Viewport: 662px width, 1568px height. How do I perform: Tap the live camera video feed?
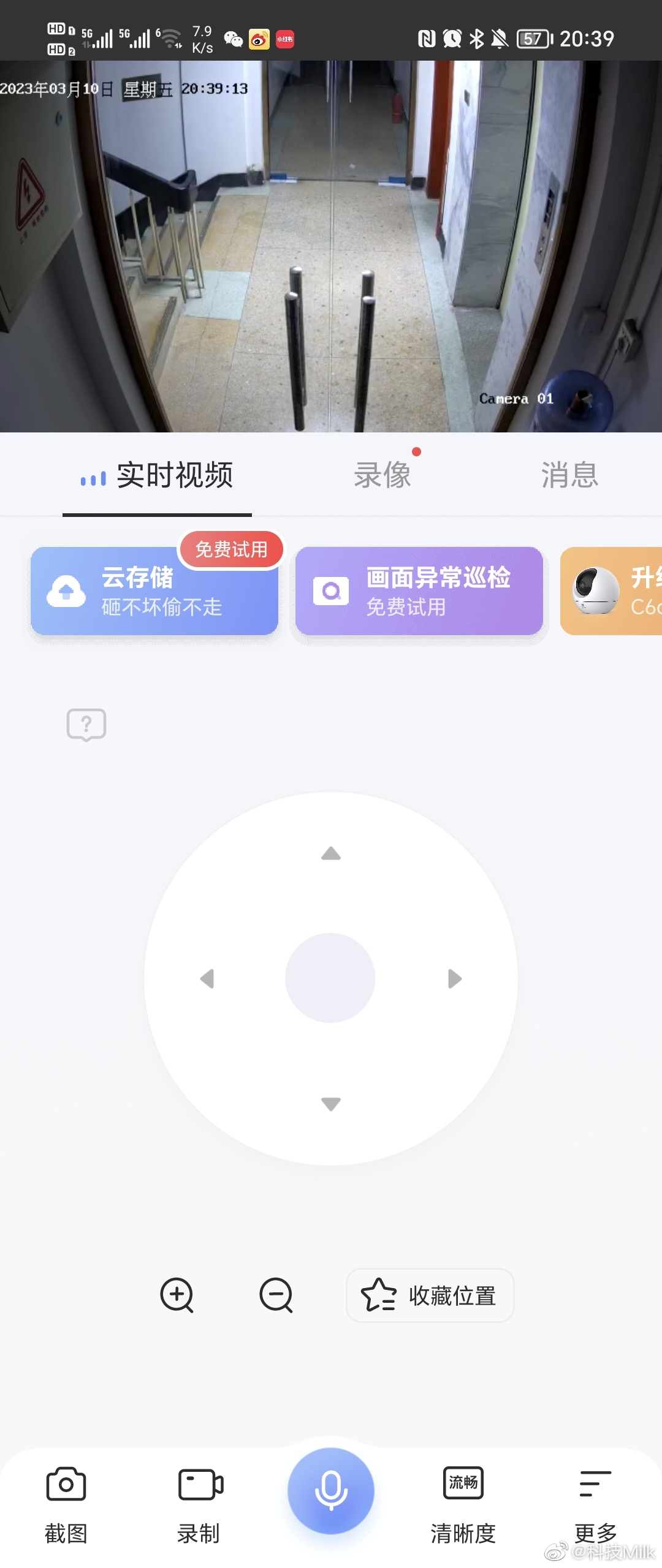coord(331,246)
